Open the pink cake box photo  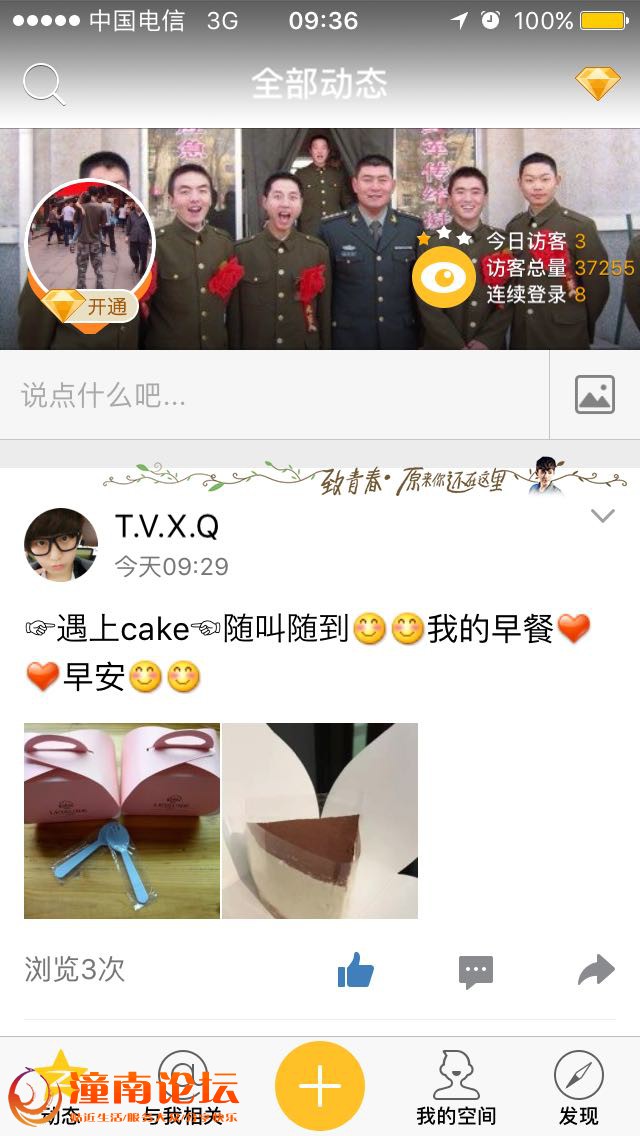(122, 820)
